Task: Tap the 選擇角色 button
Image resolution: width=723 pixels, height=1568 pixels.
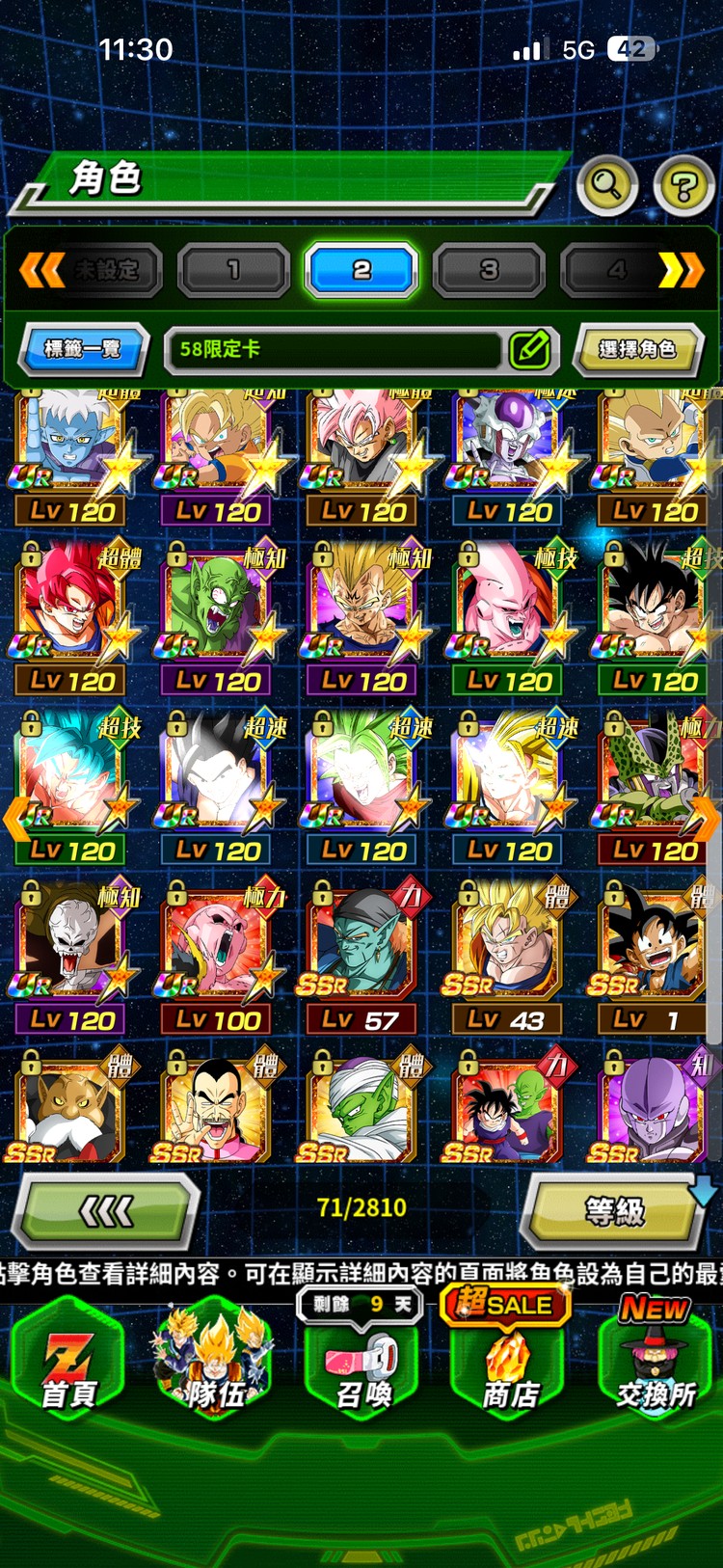Action: coord(636,349)
